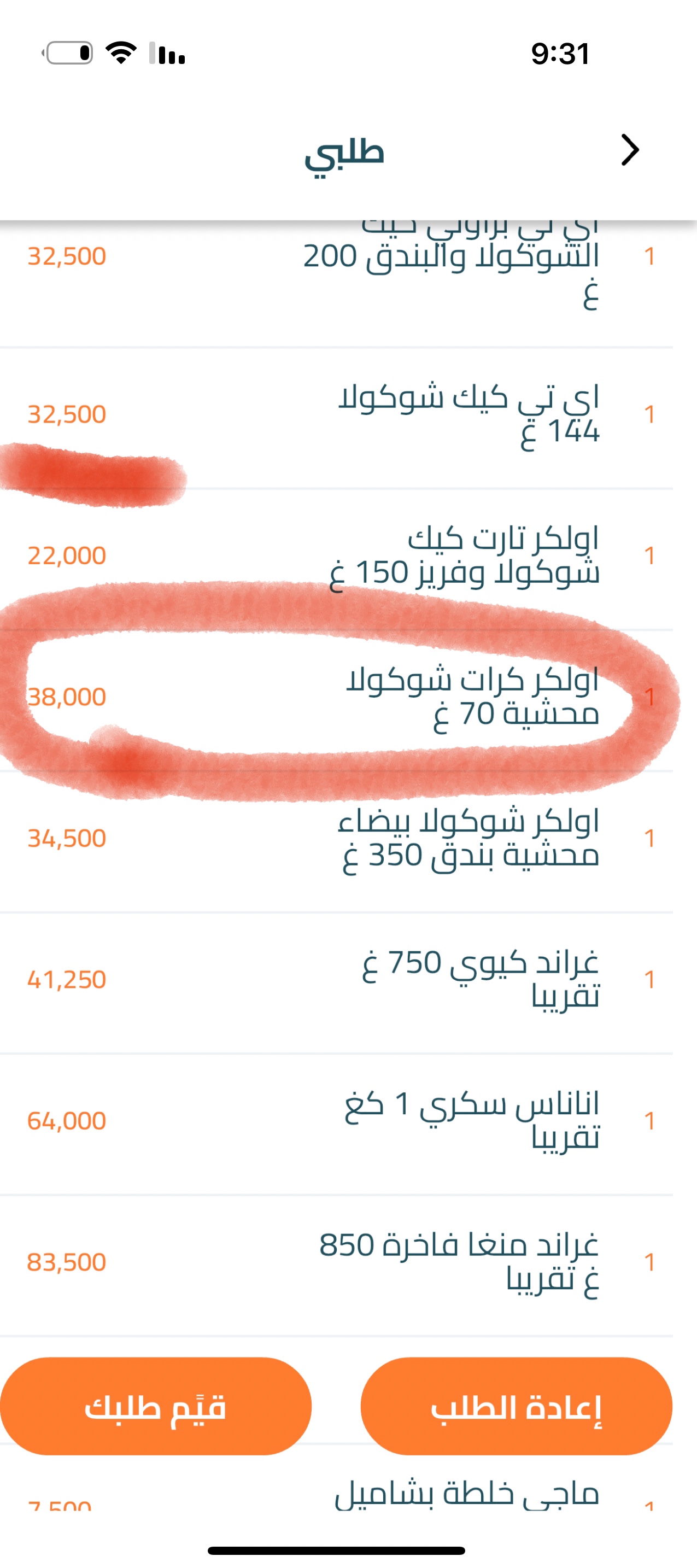Tap the إعادة الطلب reorder button
The image size is (697, 1568).
coord(516,1406)
